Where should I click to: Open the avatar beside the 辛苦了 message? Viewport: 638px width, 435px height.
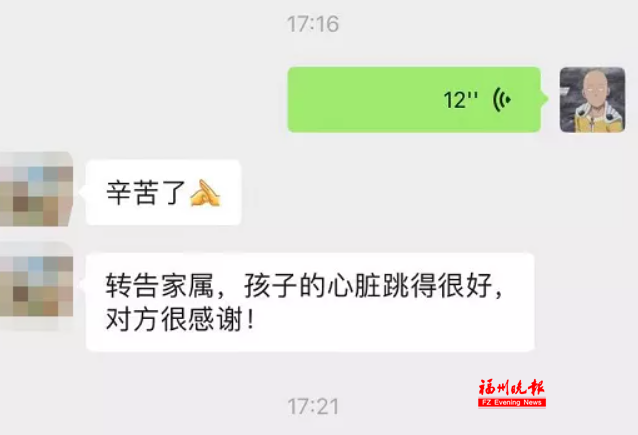pyautogui.click(x=37, y=190)
